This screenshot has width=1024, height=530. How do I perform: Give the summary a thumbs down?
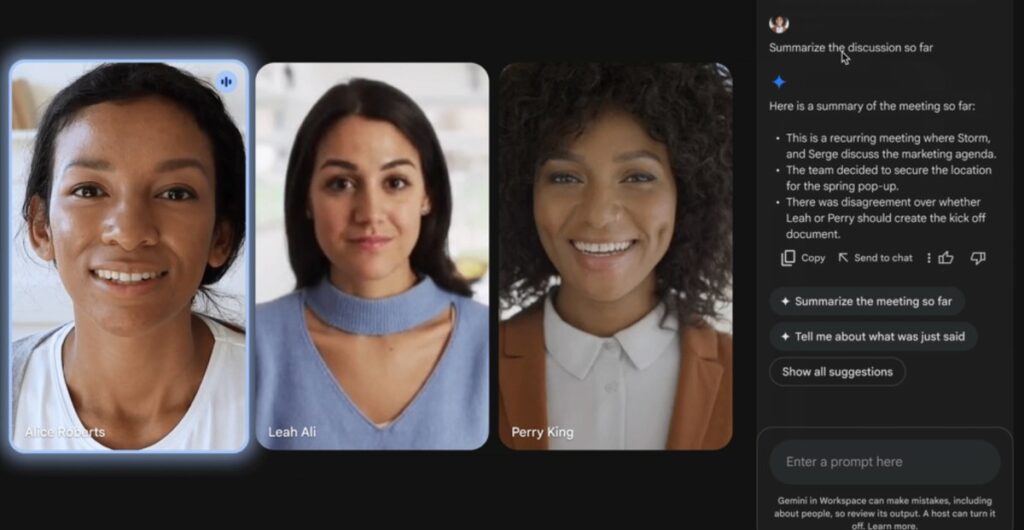click(978, 258)
